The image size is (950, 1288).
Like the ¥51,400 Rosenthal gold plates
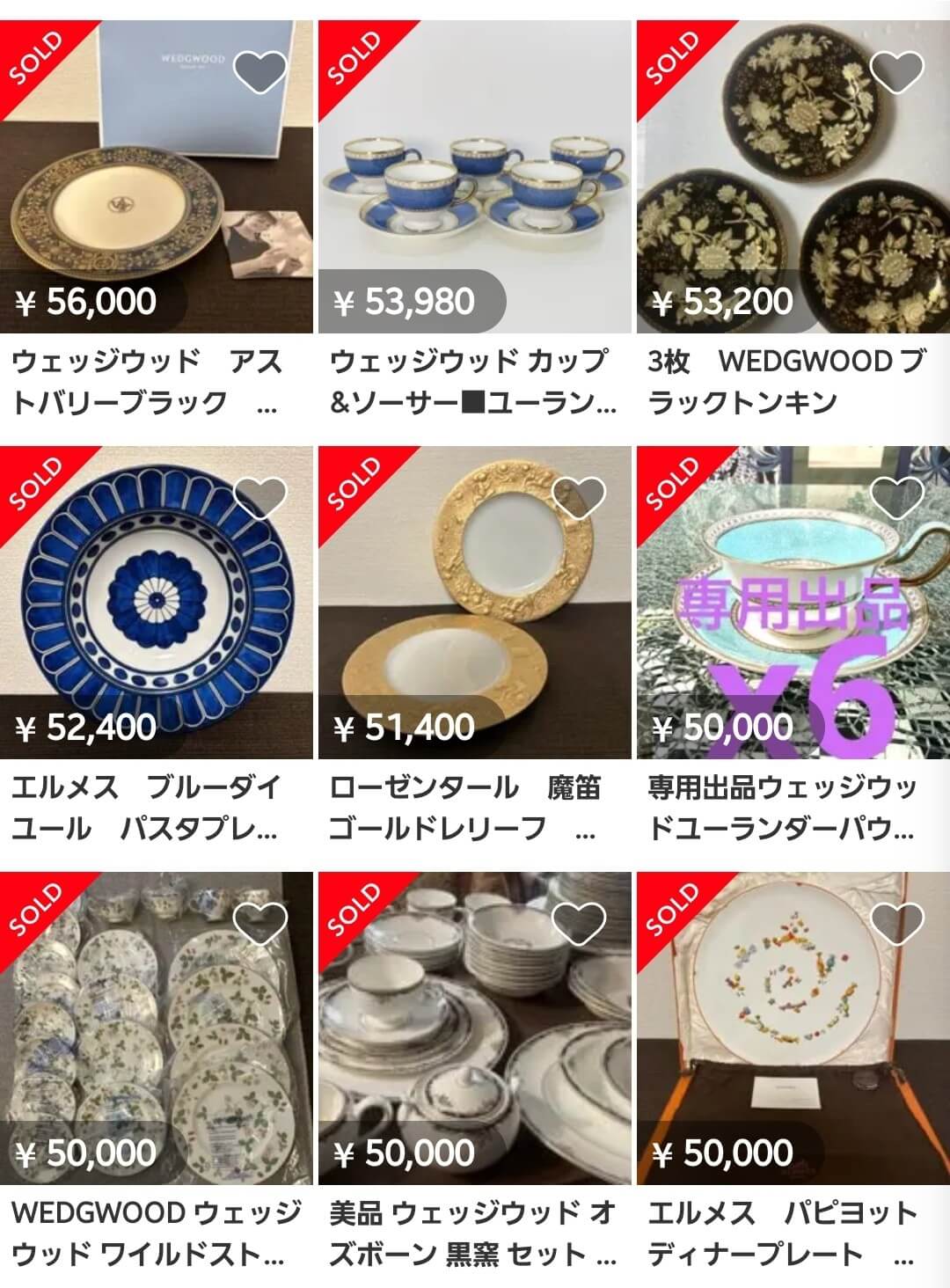point(578,498)
